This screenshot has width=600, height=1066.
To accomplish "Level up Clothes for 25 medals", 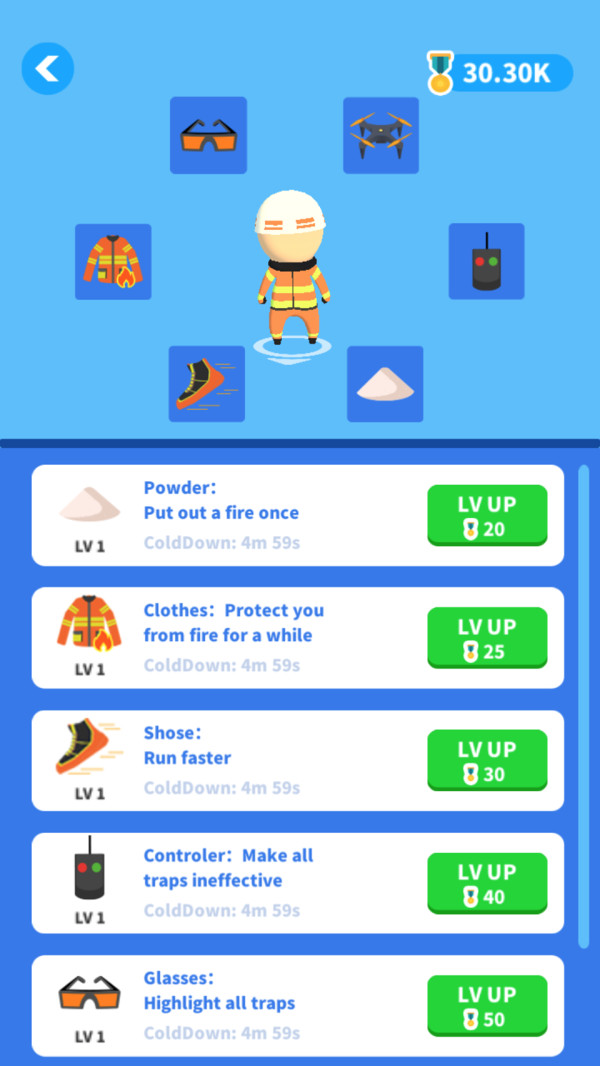I will point(487,638).
